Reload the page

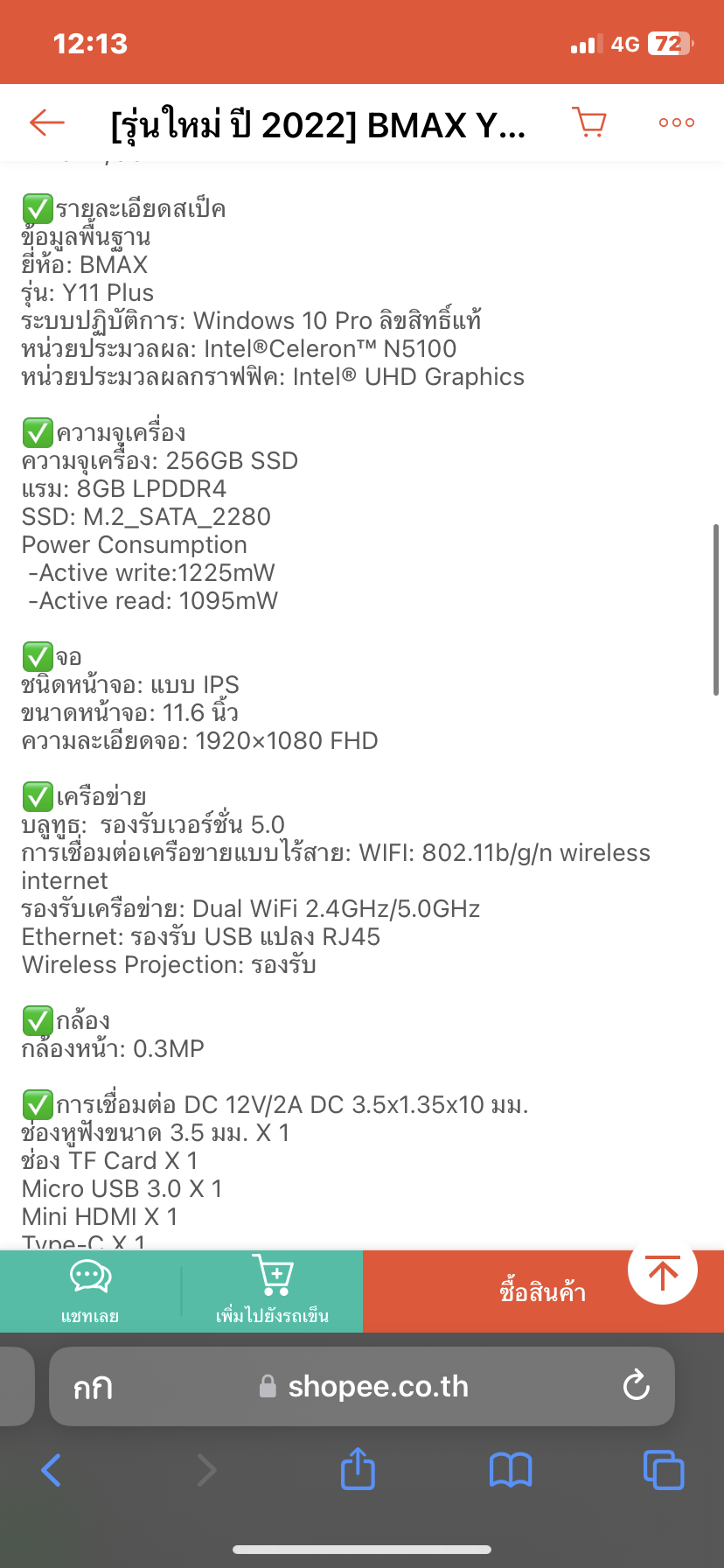[636, 1386]
